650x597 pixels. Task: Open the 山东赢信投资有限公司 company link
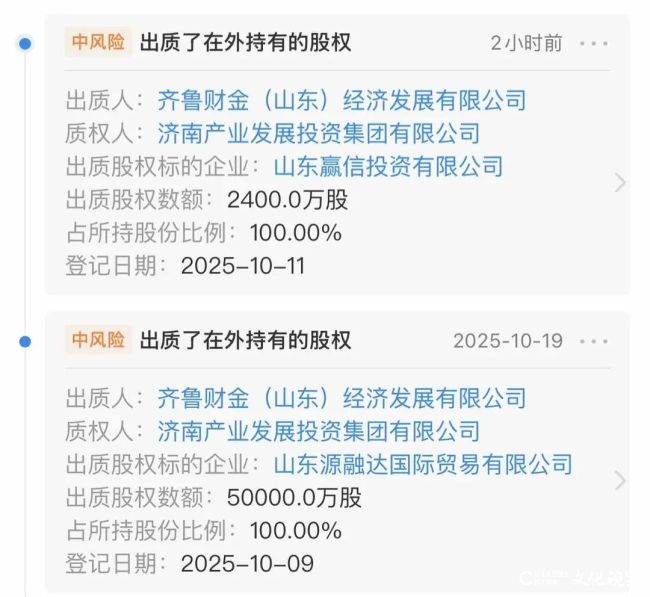pyautogui.click(x=388, y=167)
